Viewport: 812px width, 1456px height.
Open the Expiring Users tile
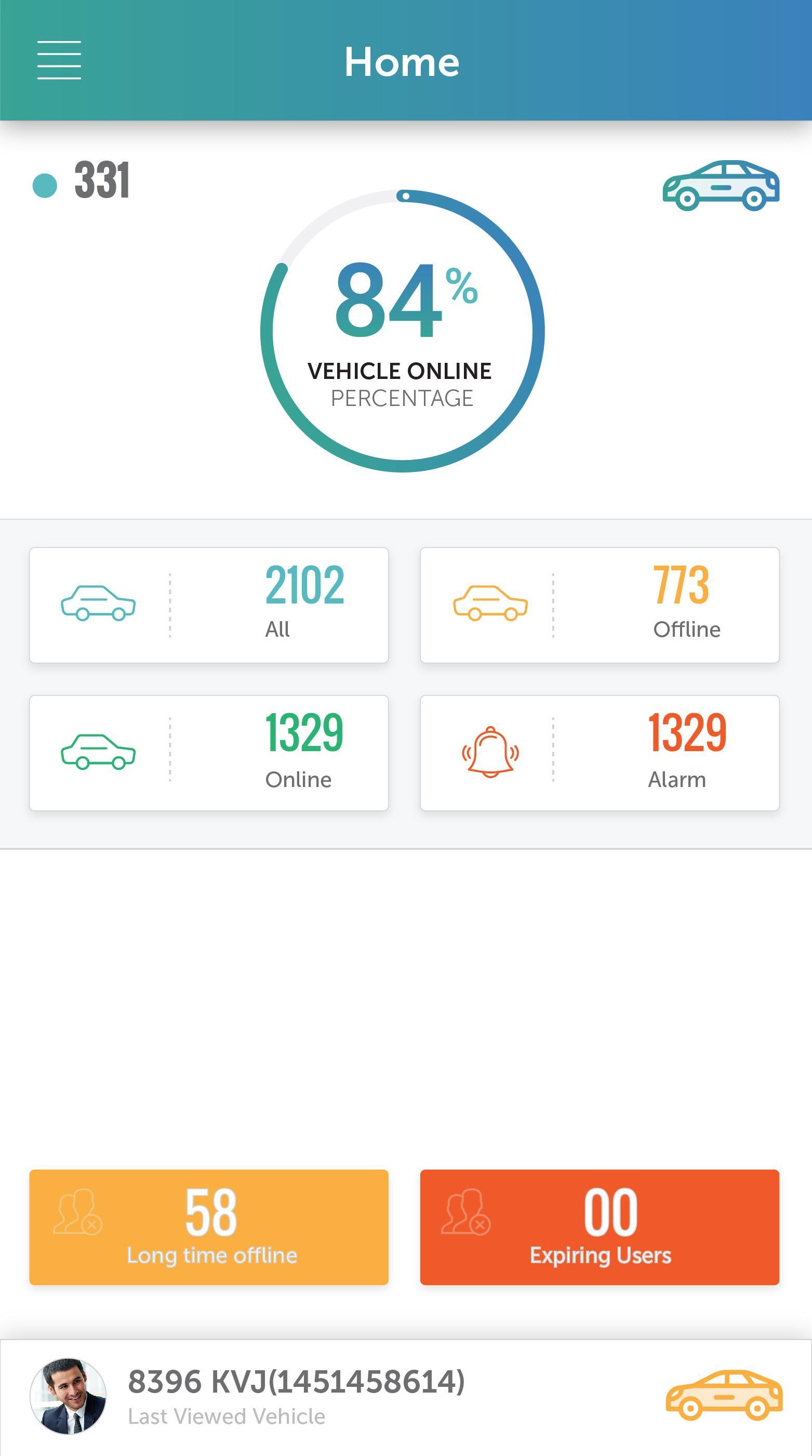(599, 1227)
